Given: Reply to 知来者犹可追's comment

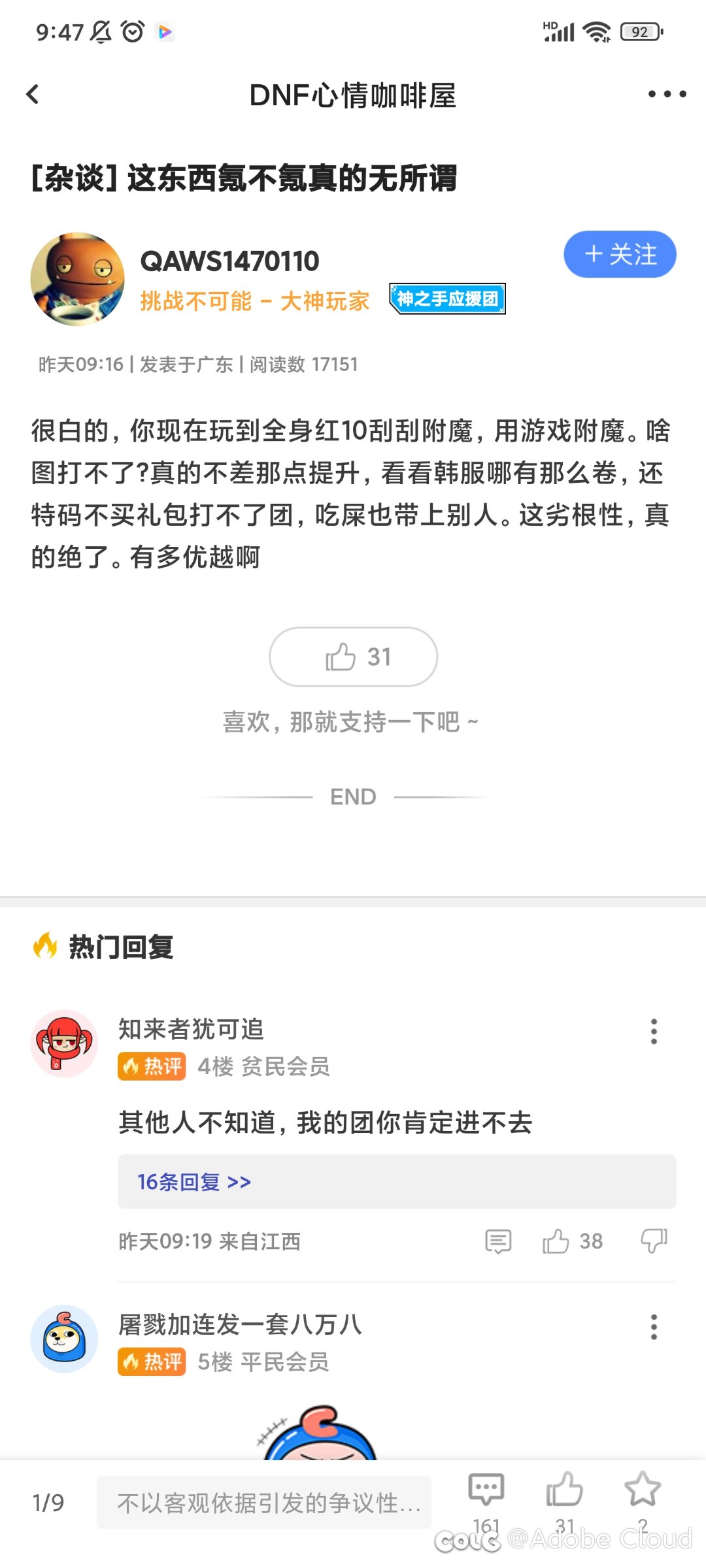Looking at the screenshot, I should [x=498, y=1241].
